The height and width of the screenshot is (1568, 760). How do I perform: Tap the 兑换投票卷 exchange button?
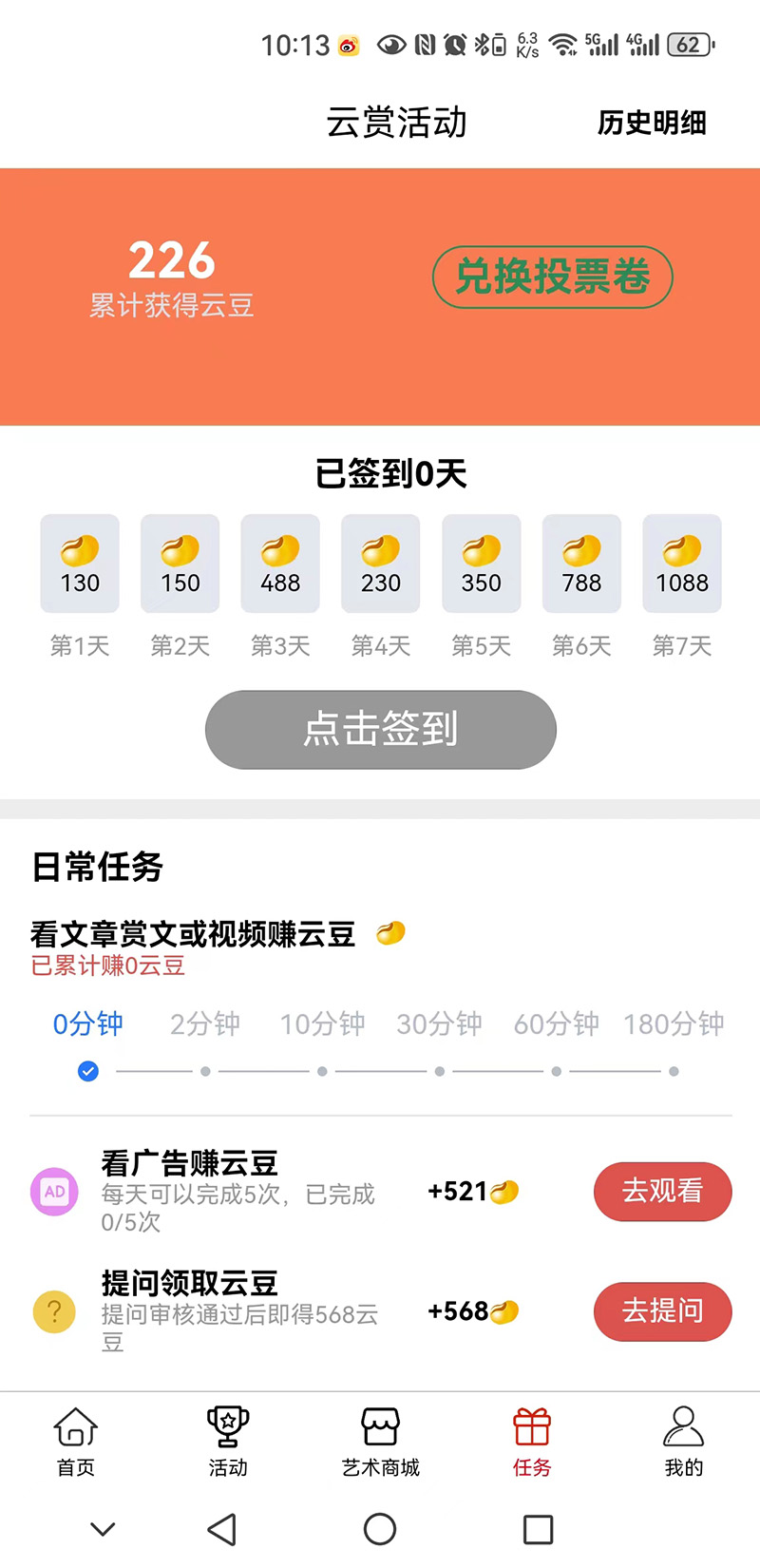pos(553,277)
